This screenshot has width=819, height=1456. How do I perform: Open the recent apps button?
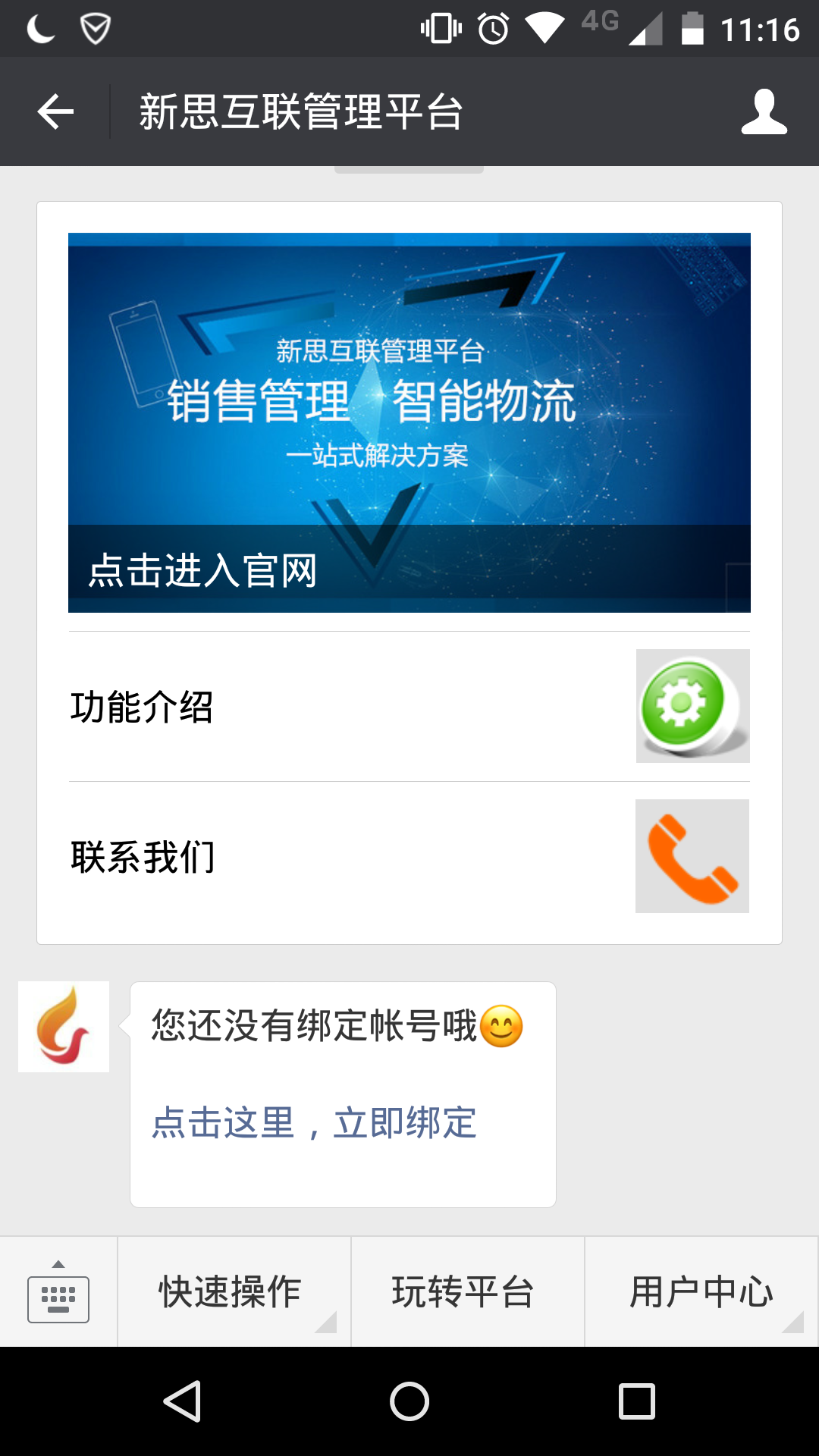tap(637, 1401)
